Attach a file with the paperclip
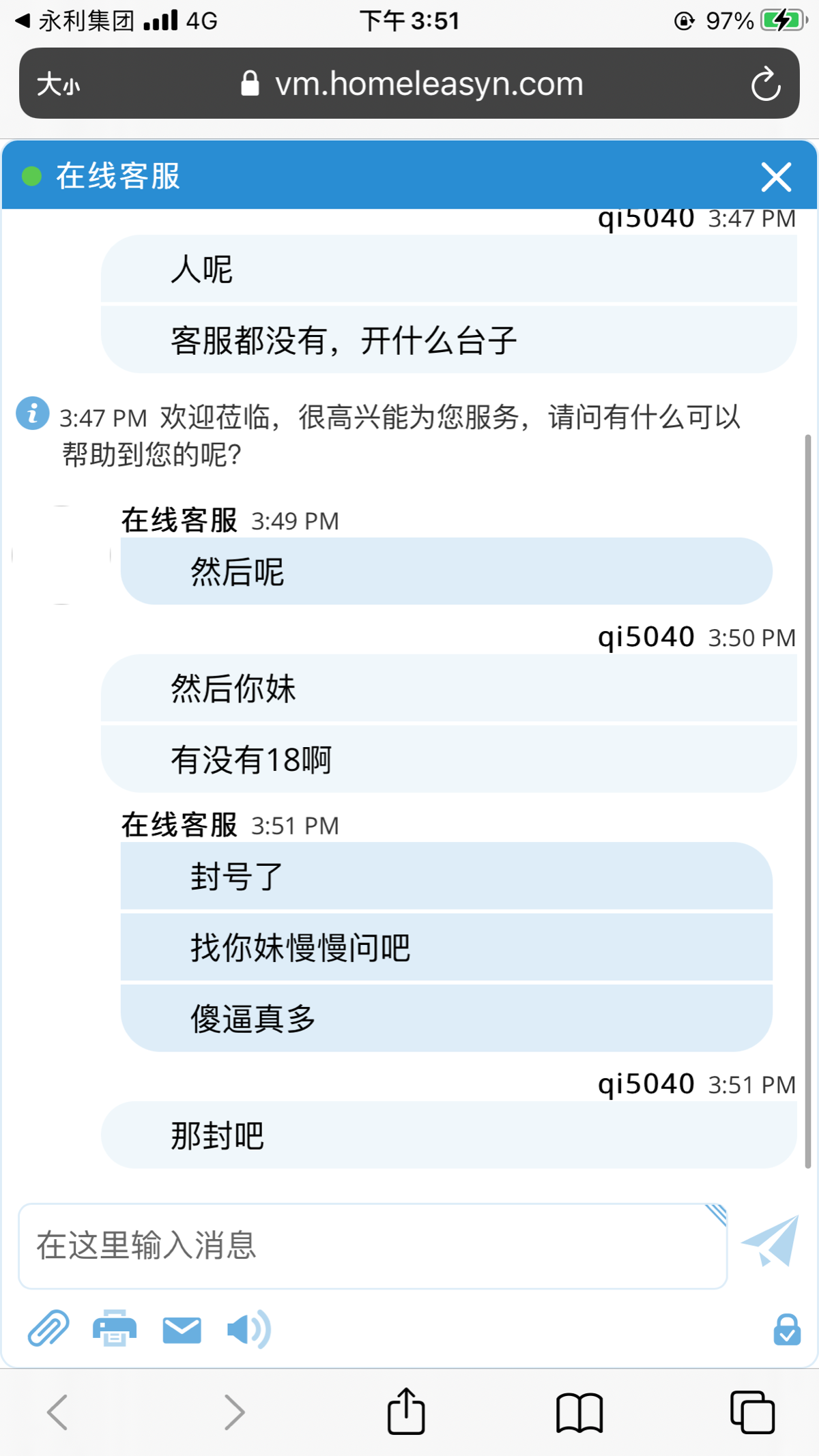The image size is (819, 1456). click(48, 1328)
